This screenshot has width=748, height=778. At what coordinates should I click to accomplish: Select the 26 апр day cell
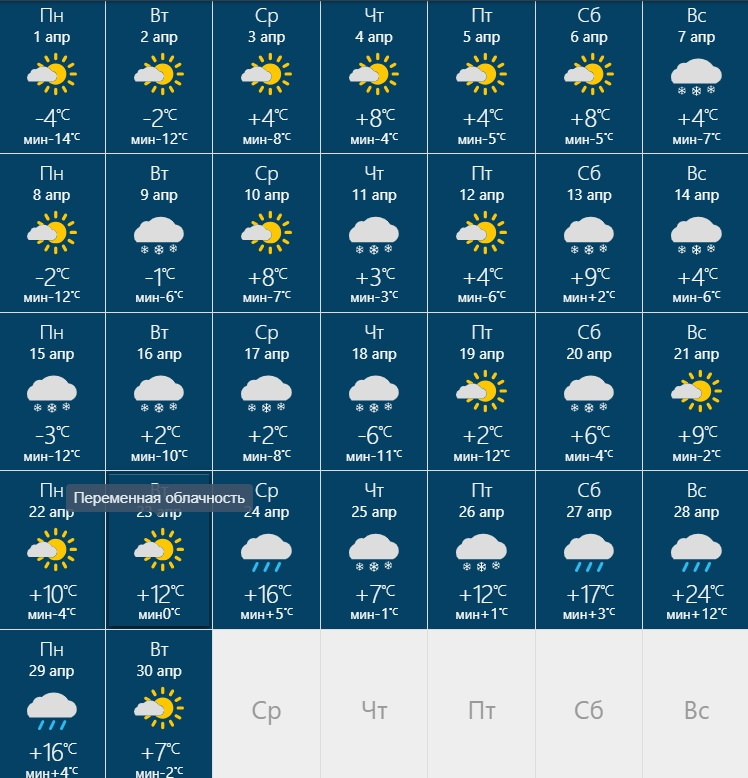point(481,550)
